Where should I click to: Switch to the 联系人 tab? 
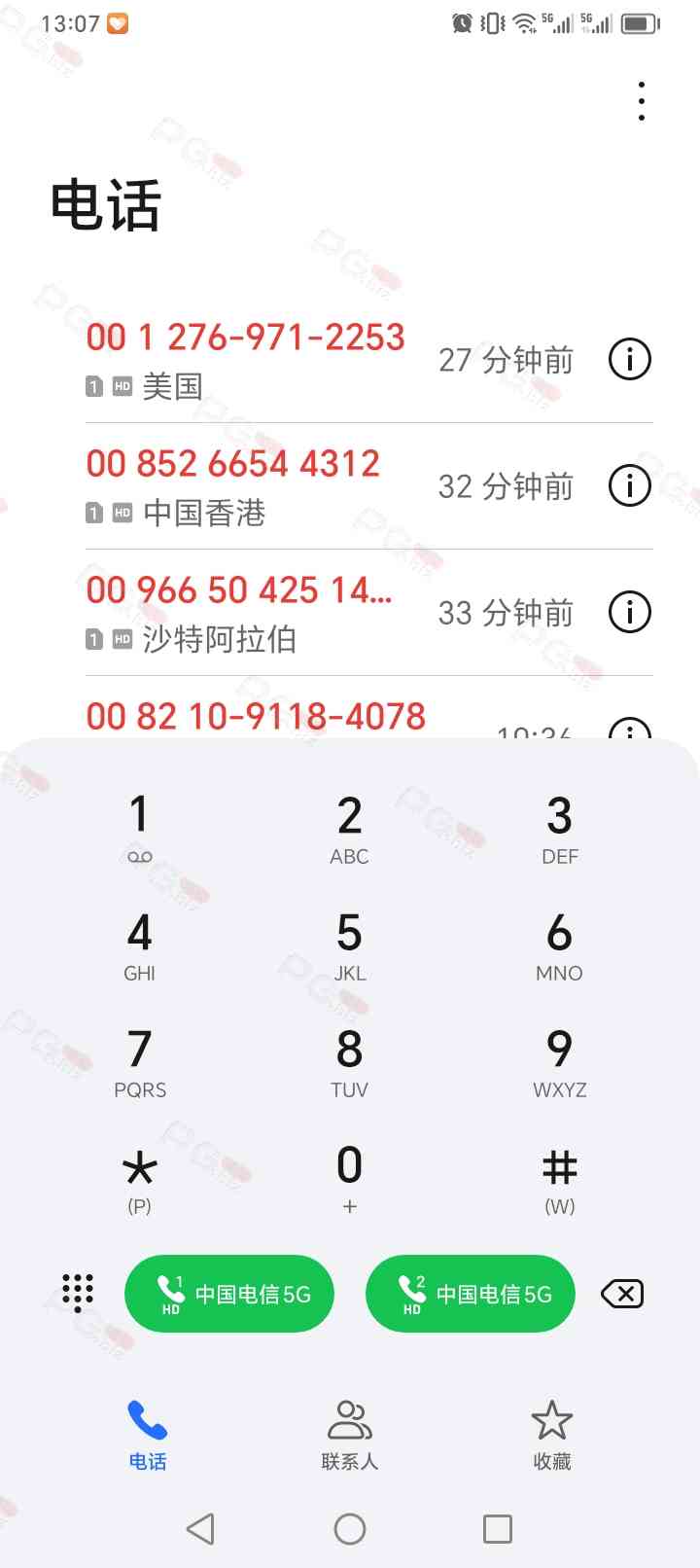[349, 1435]
